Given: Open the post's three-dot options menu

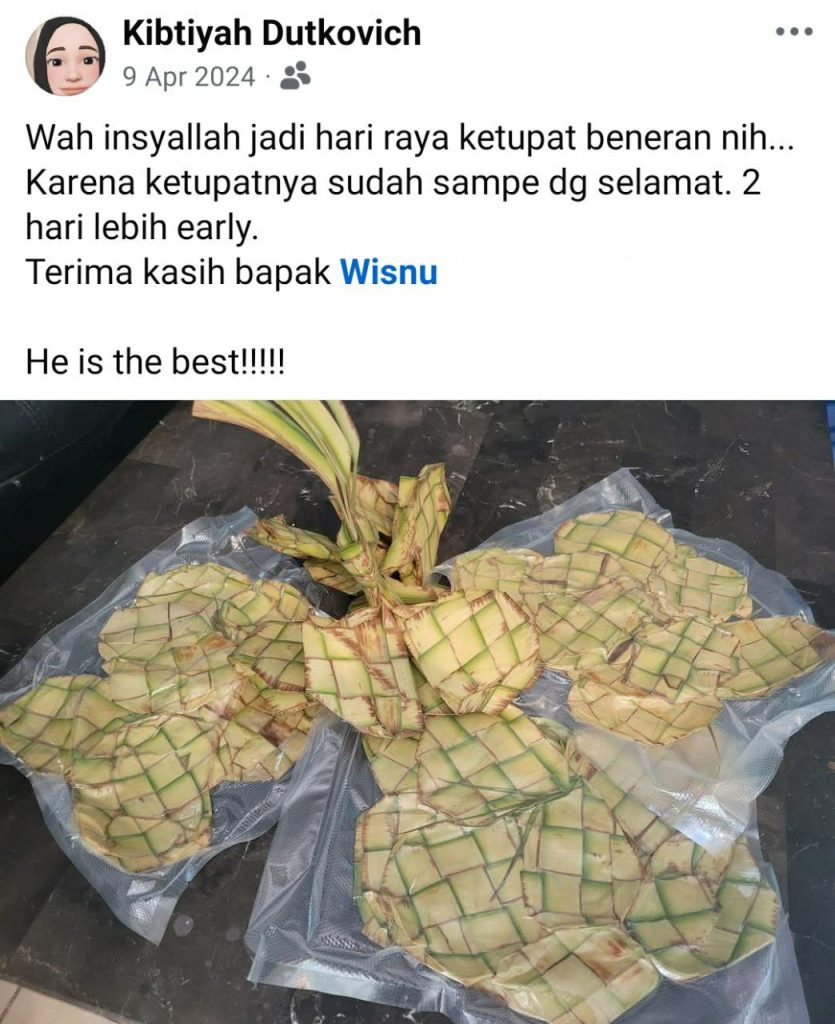Looking at the screenshot, I should tap(794, 32).
